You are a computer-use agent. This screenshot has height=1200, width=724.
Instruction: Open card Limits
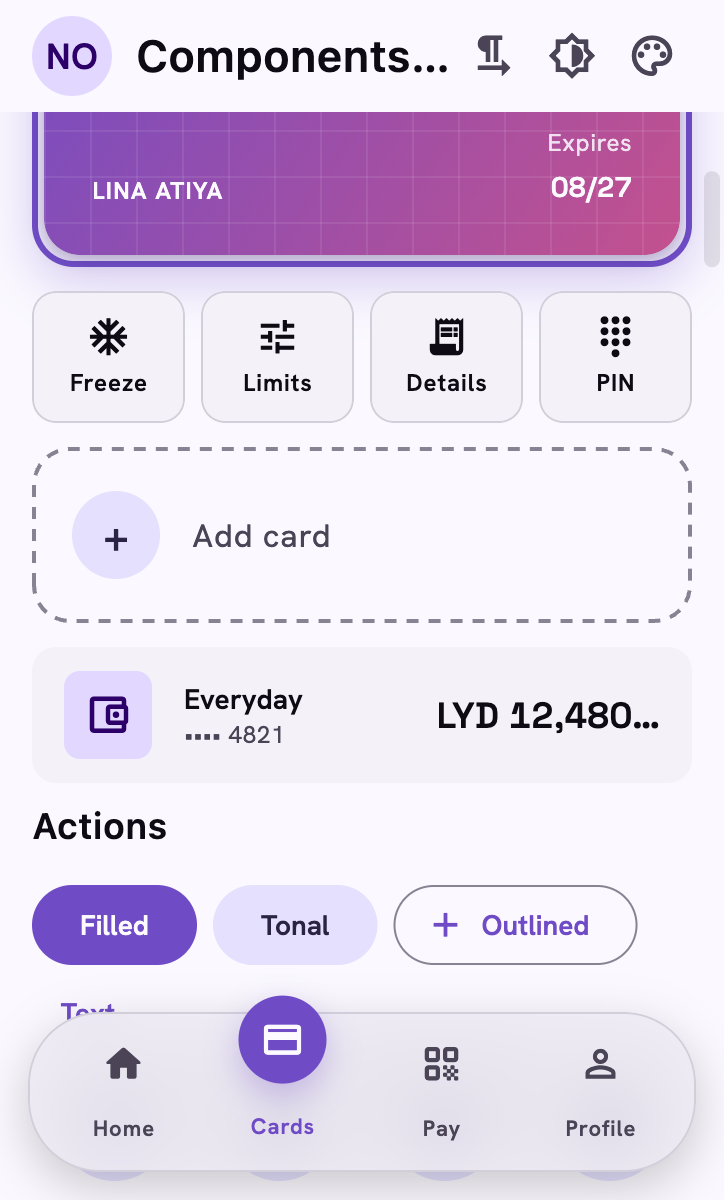pos(277,357)
